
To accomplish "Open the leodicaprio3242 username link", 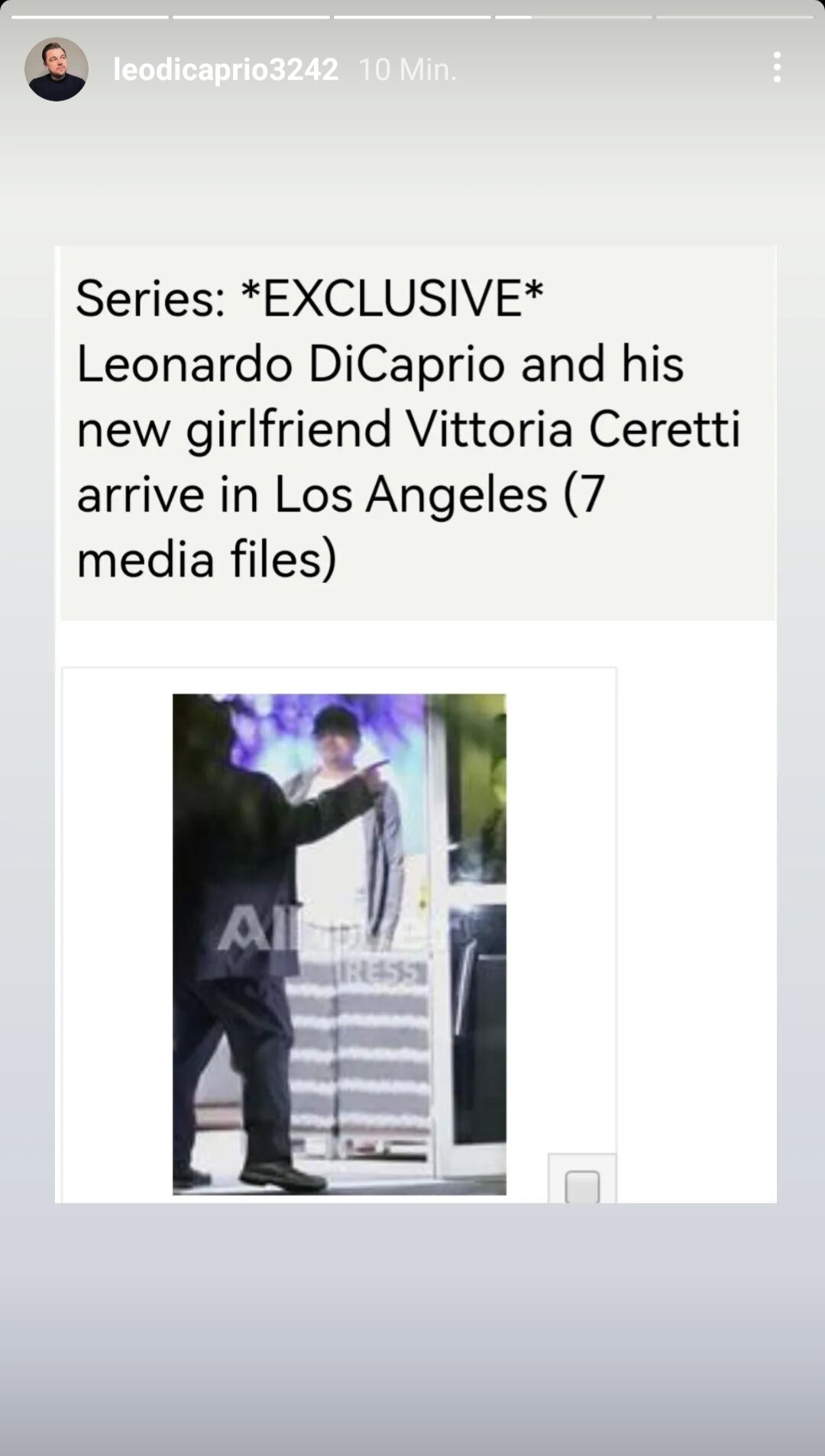I will click(x=225, y=70).
